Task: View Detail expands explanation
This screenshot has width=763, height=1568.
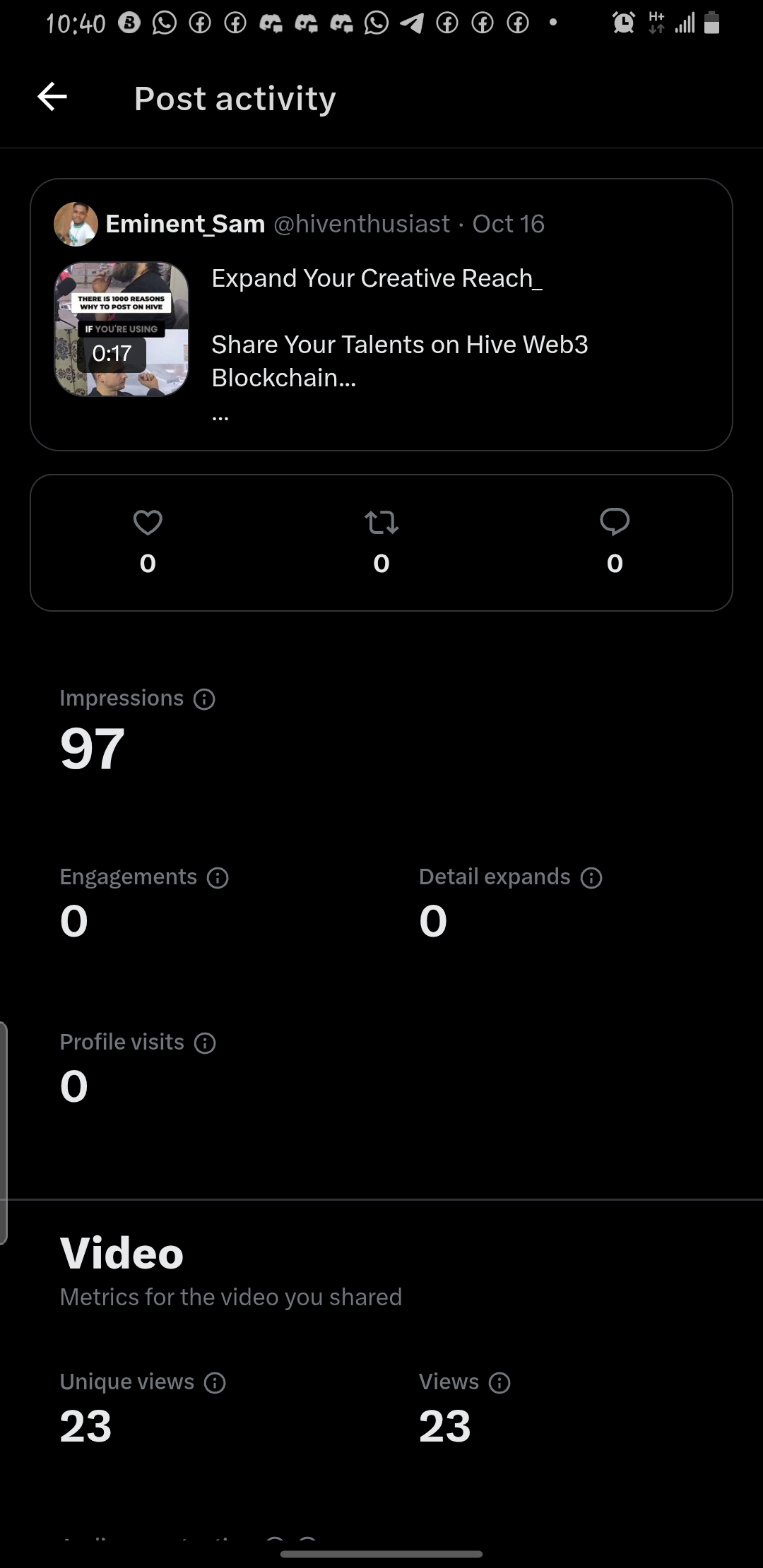Action: (x=591, y=878)
